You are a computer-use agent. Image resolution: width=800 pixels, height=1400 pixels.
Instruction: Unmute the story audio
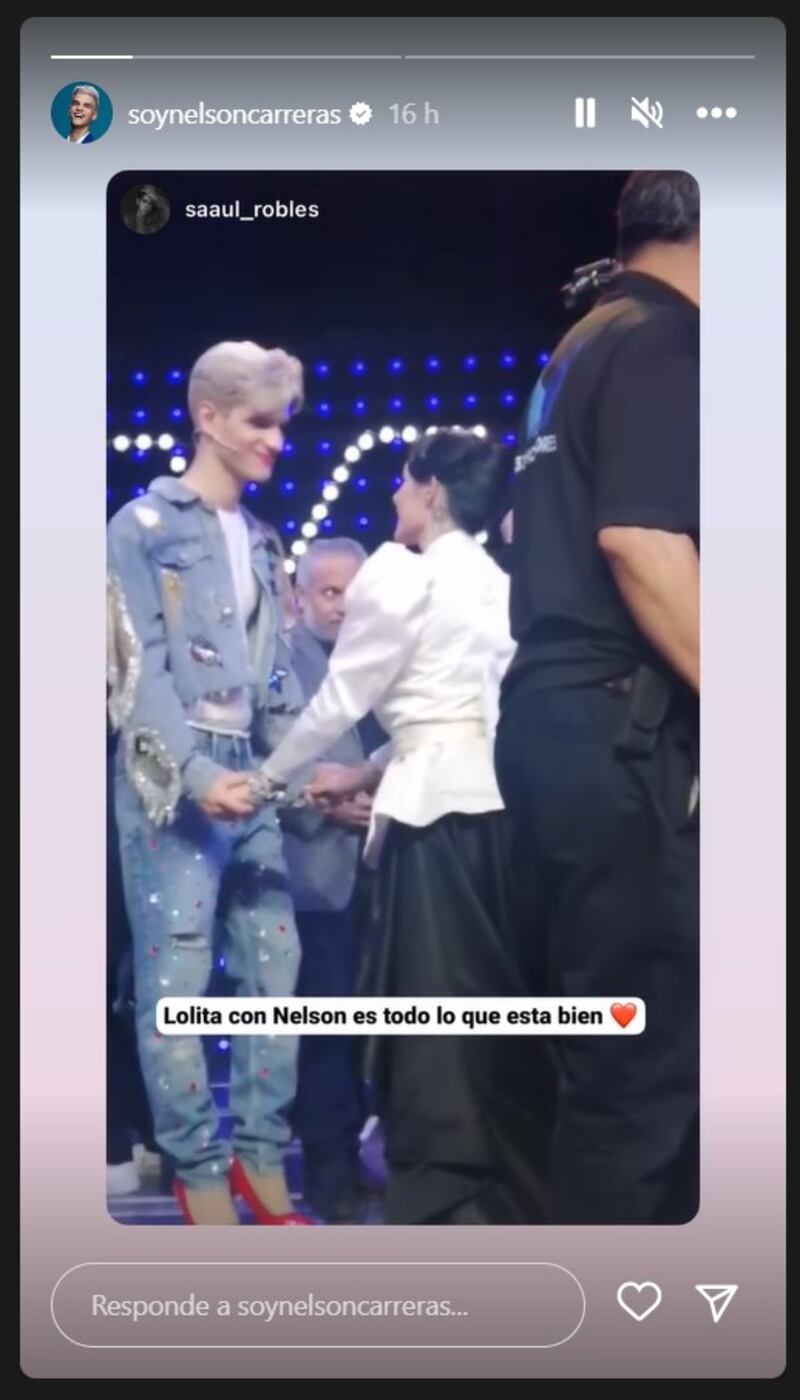647,113
